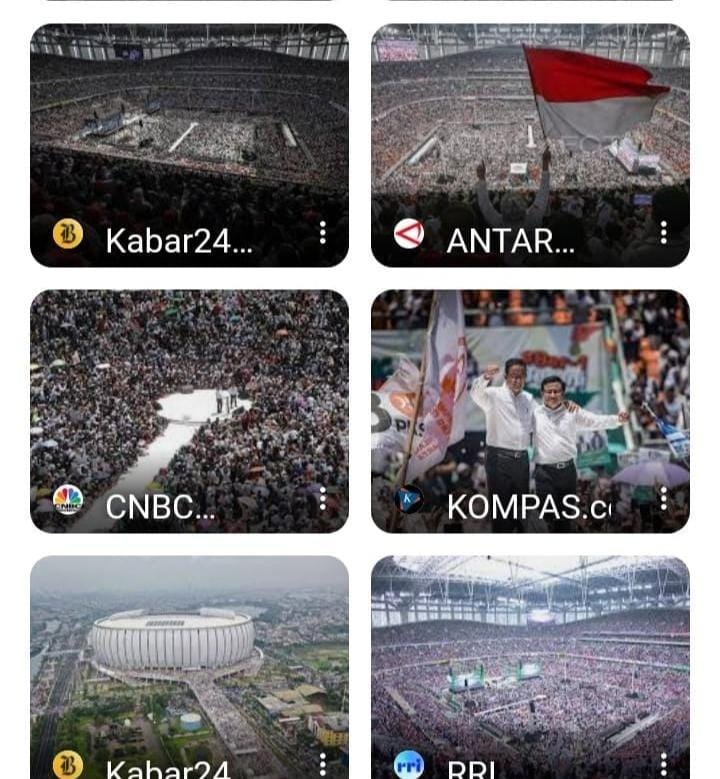Open more options on the CNBC tile
This screenshot has width=720, height=779.
click(x=322, y=499)
